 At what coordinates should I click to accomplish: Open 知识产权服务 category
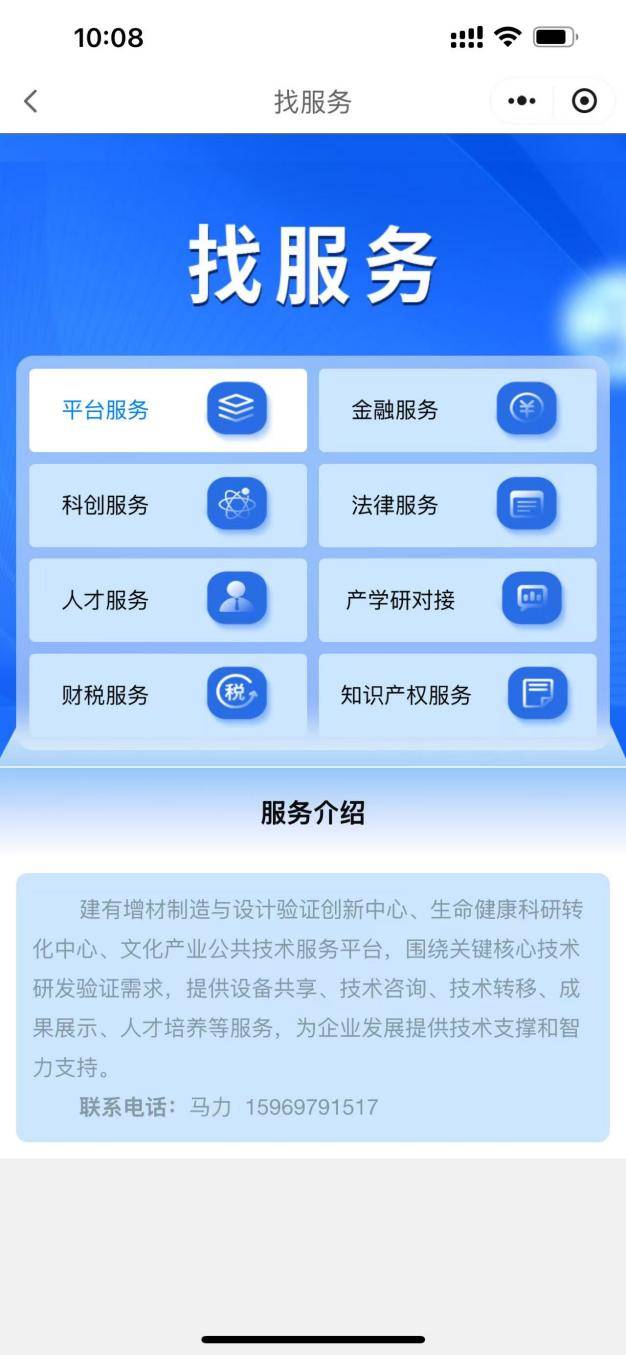[x=457, y=695]
